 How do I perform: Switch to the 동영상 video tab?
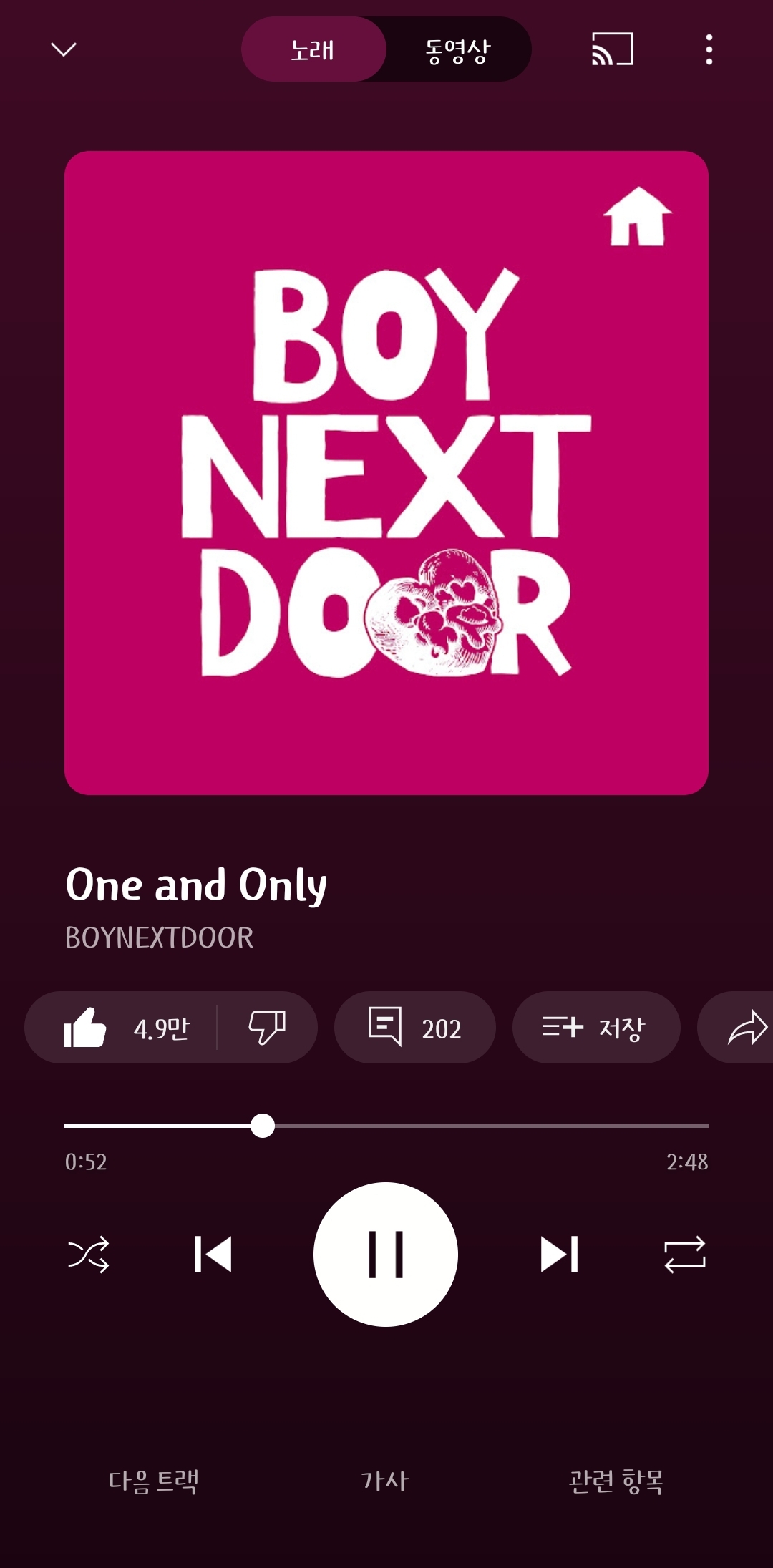click(x=458, y=50)
